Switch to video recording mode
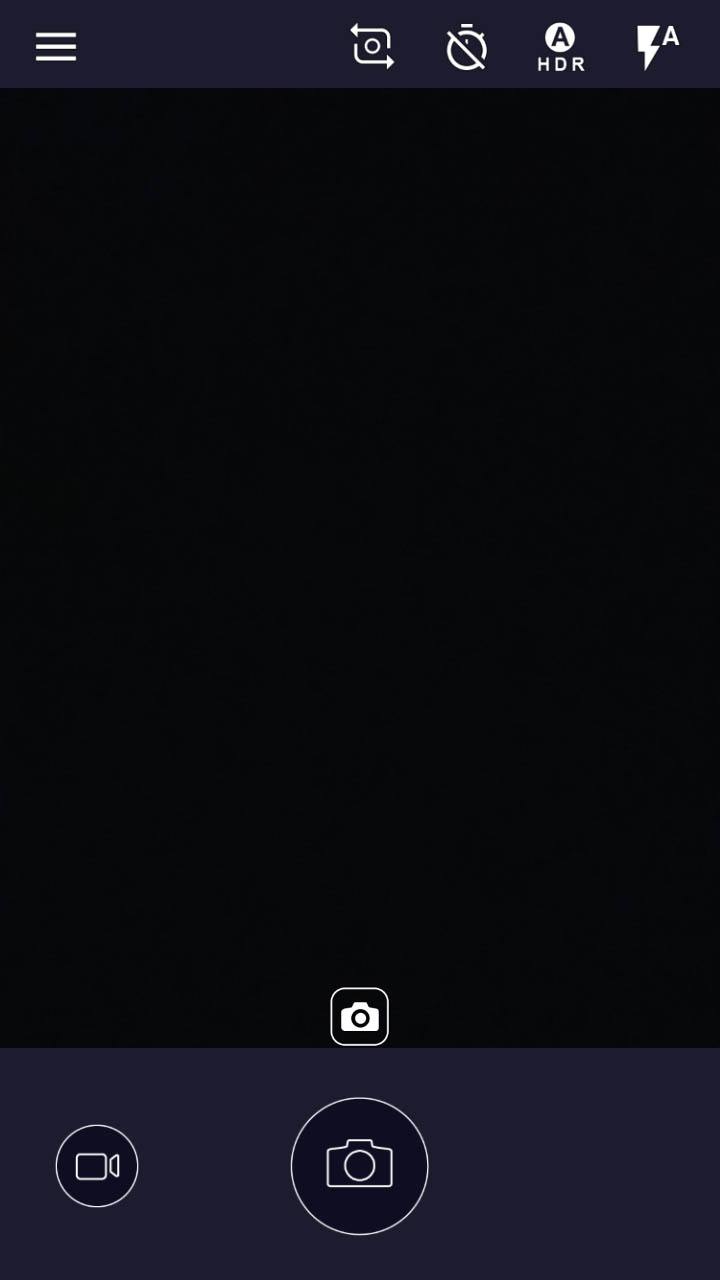Image resolution: width=720 pixels, height=1280 pixels. [x=97, y=1166]
